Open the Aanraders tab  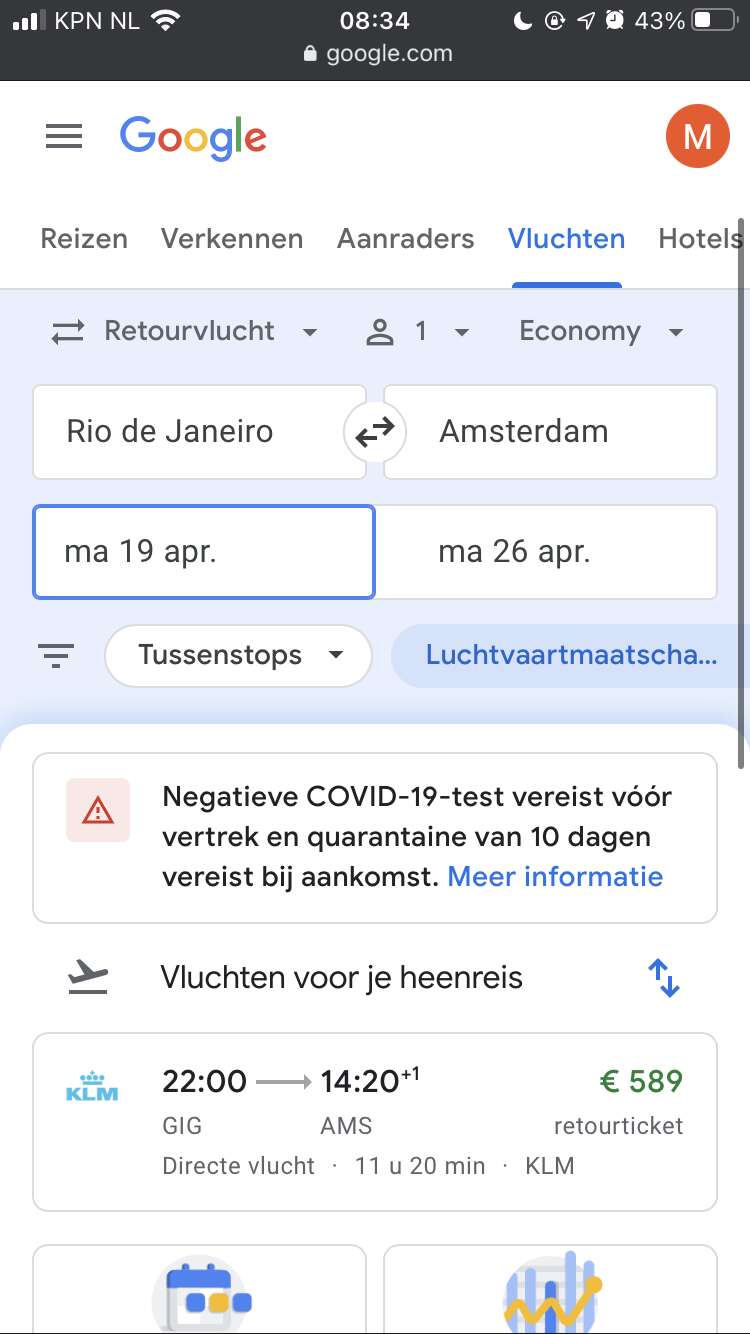point(406,239)
